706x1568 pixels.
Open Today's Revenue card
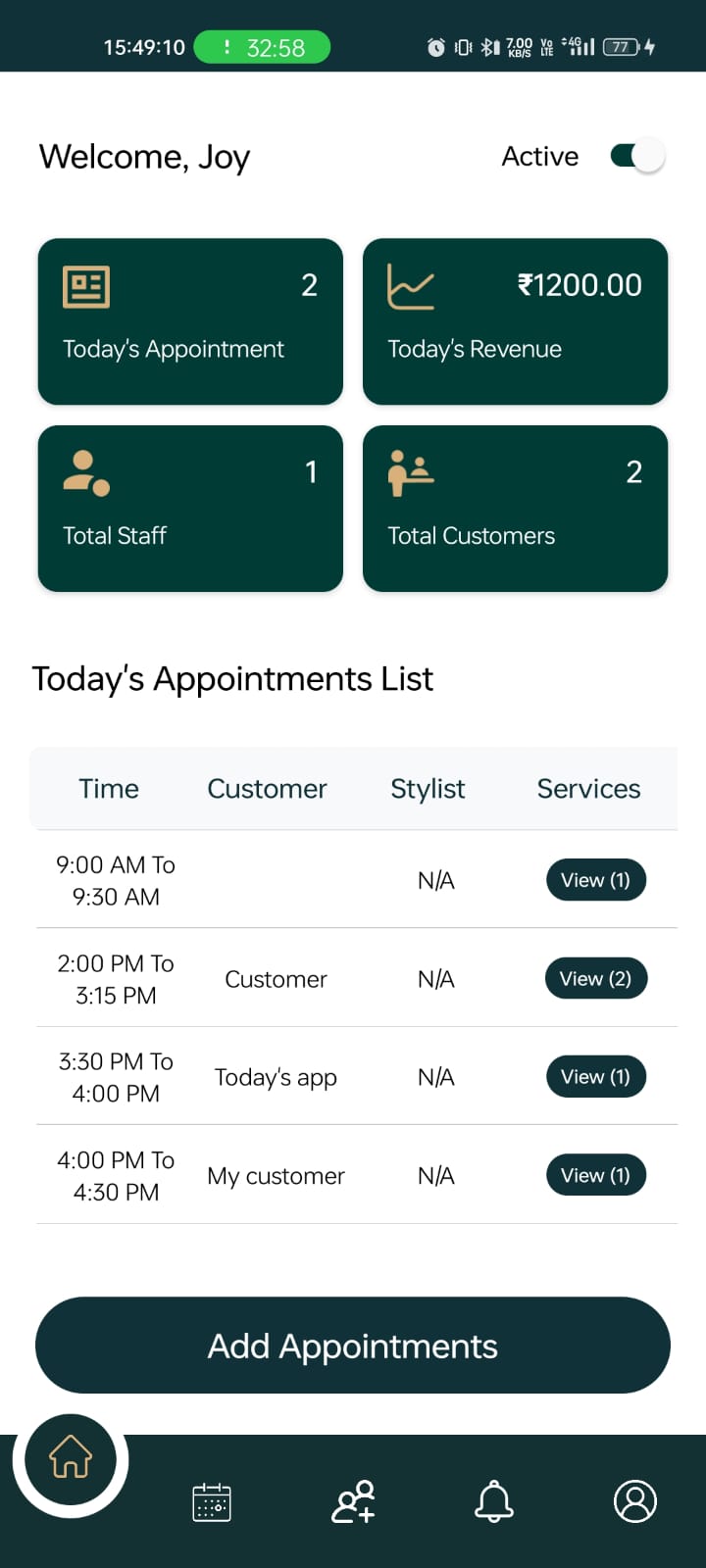(x=515, y=321)
